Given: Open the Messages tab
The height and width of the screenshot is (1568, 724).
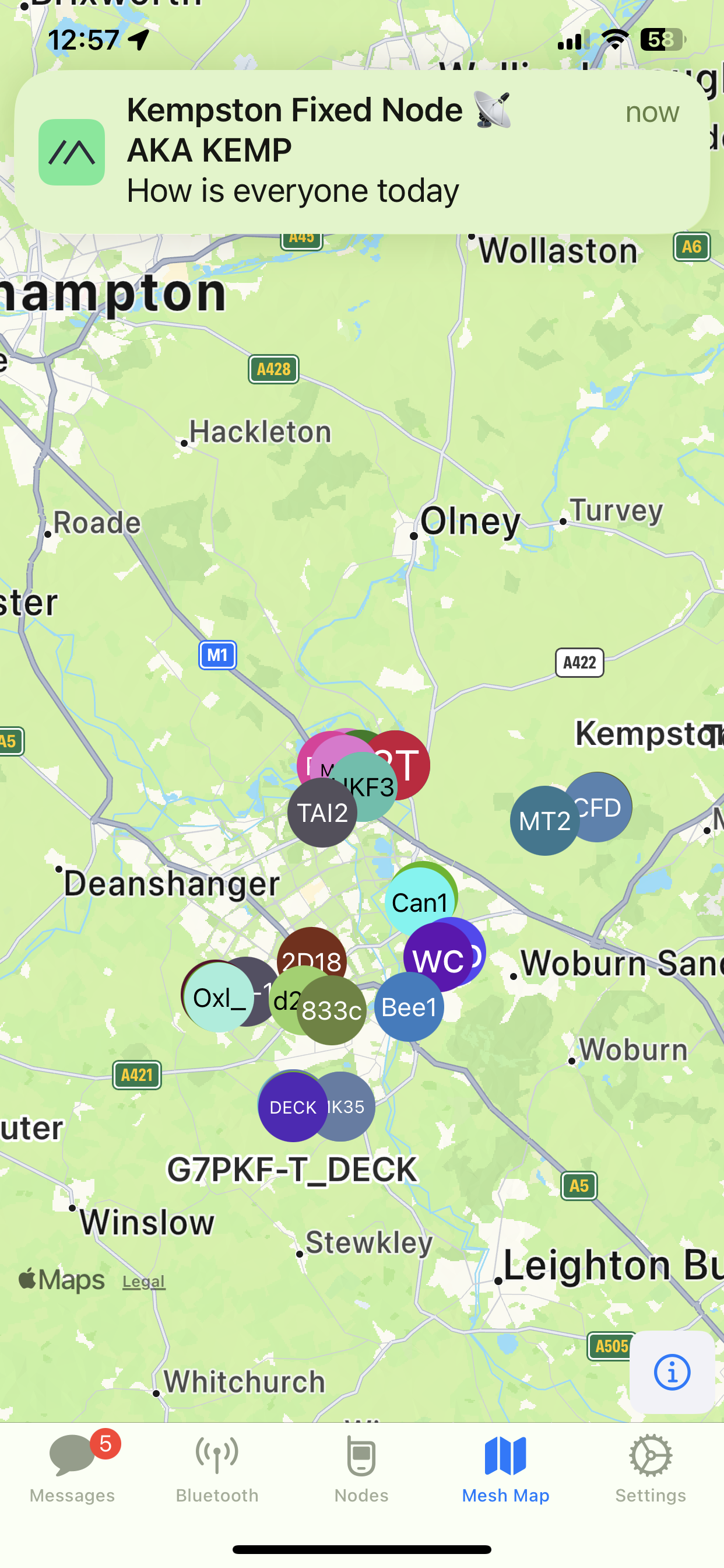Looking at the screenshot, I should pos(72,1468).
